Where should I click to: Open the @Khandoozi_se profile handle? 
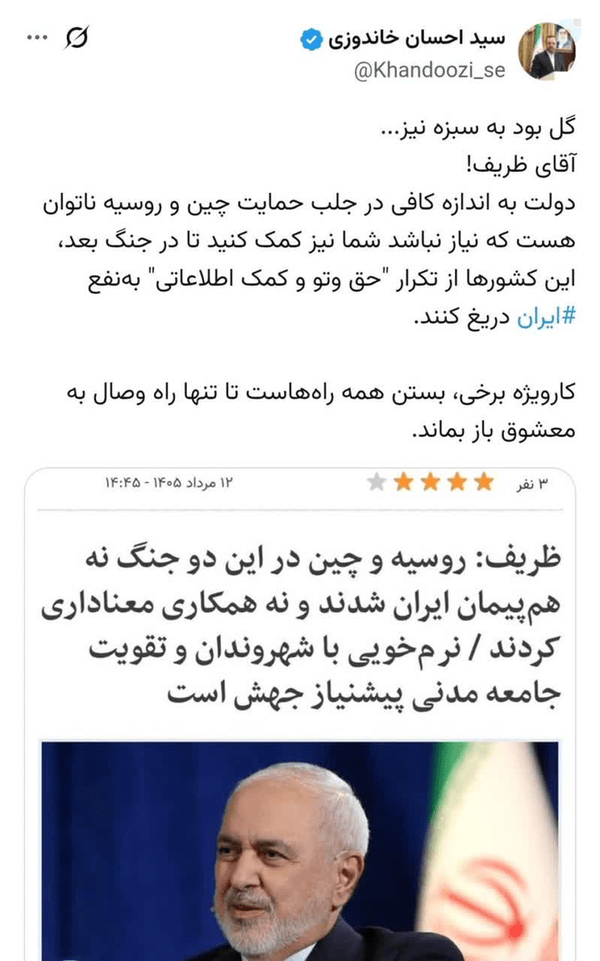point(429,71)
